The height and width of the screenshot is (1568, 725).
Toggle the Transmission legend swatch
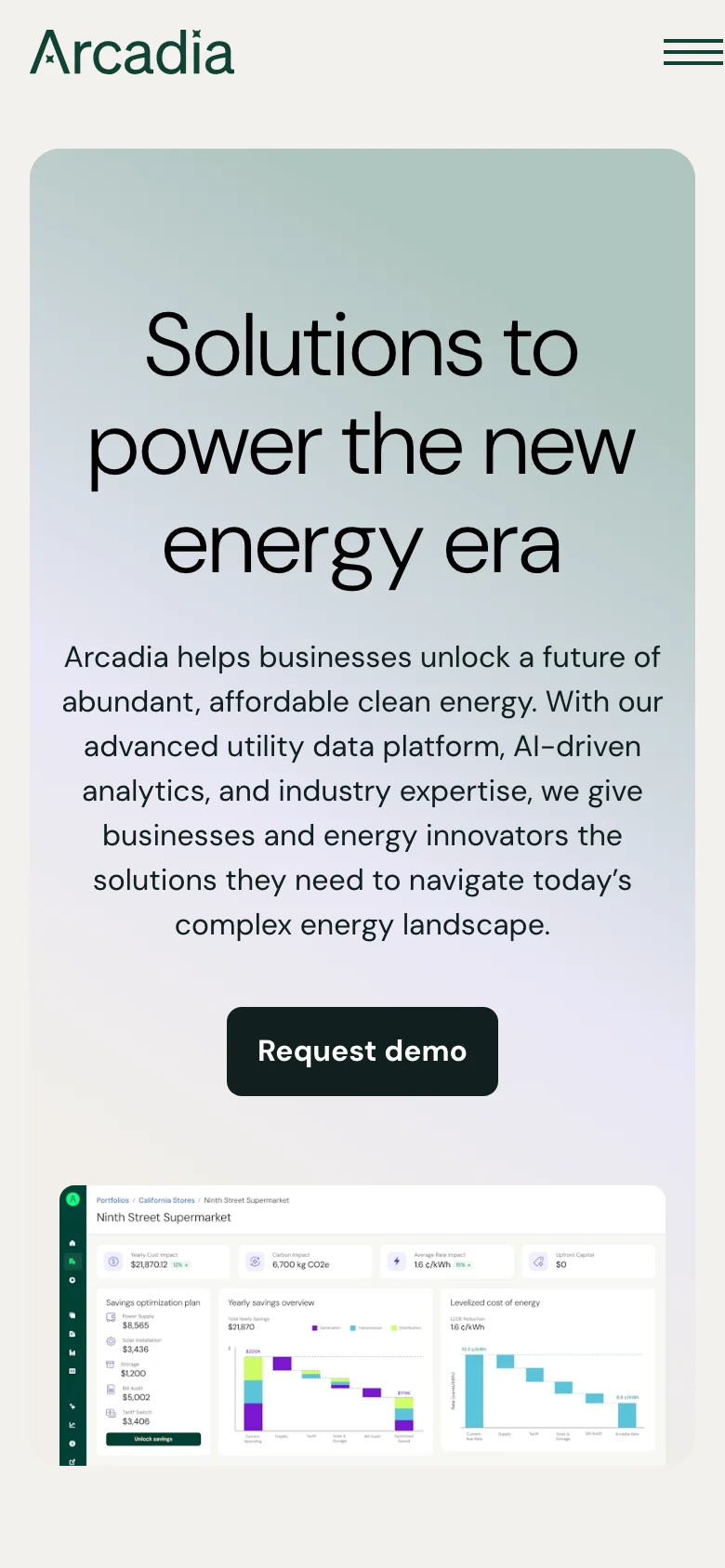click(352, 1328)
